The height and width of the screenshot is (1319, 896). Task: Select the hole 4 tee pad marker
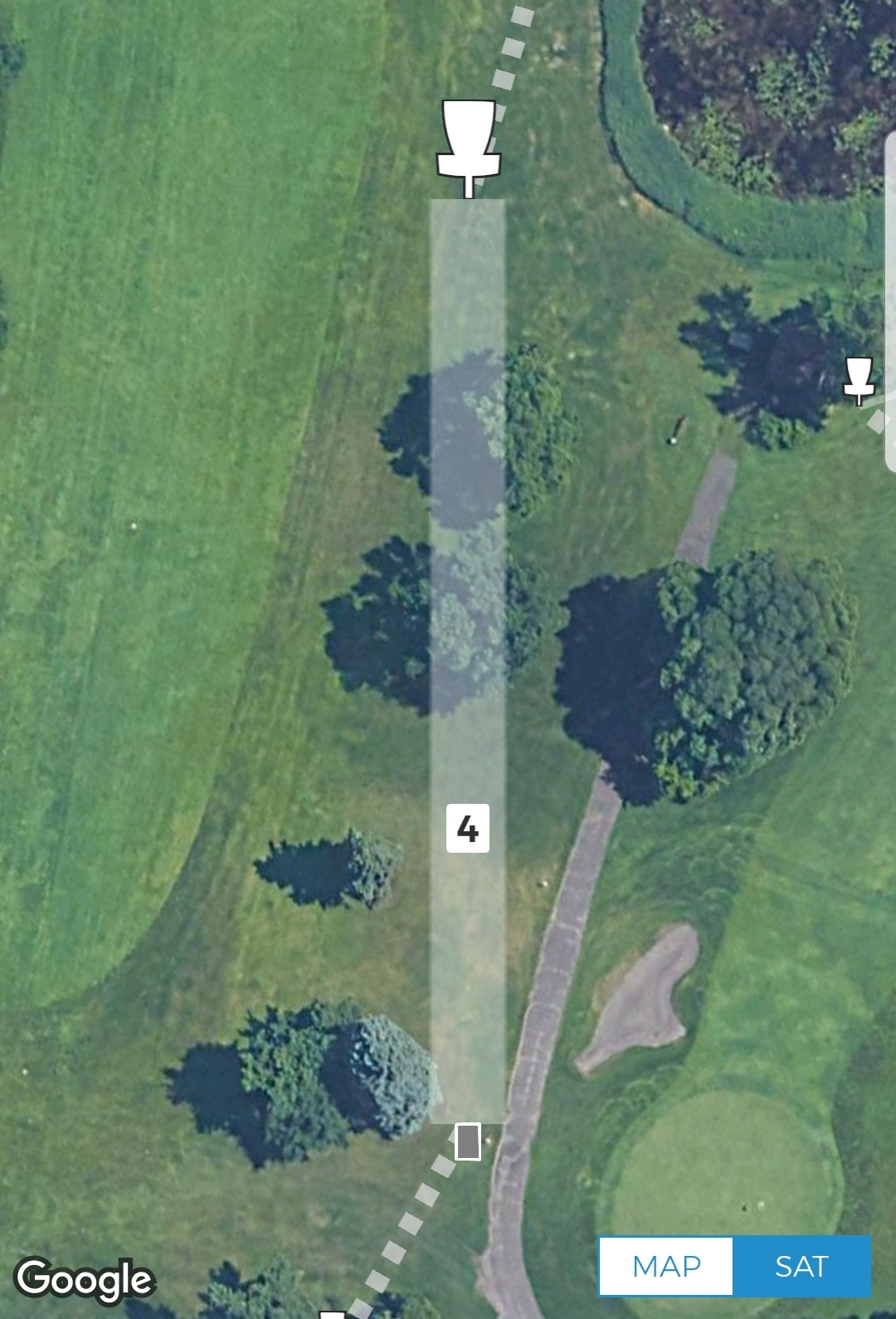point(468,1141)
